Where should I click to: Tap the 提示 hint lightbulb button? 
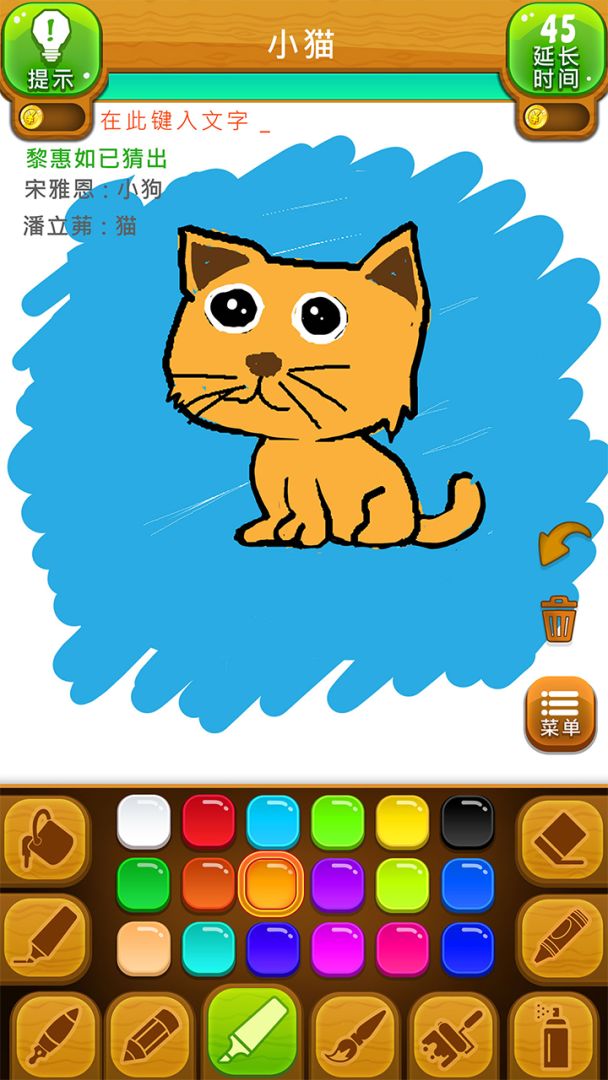tap(50, 48)
